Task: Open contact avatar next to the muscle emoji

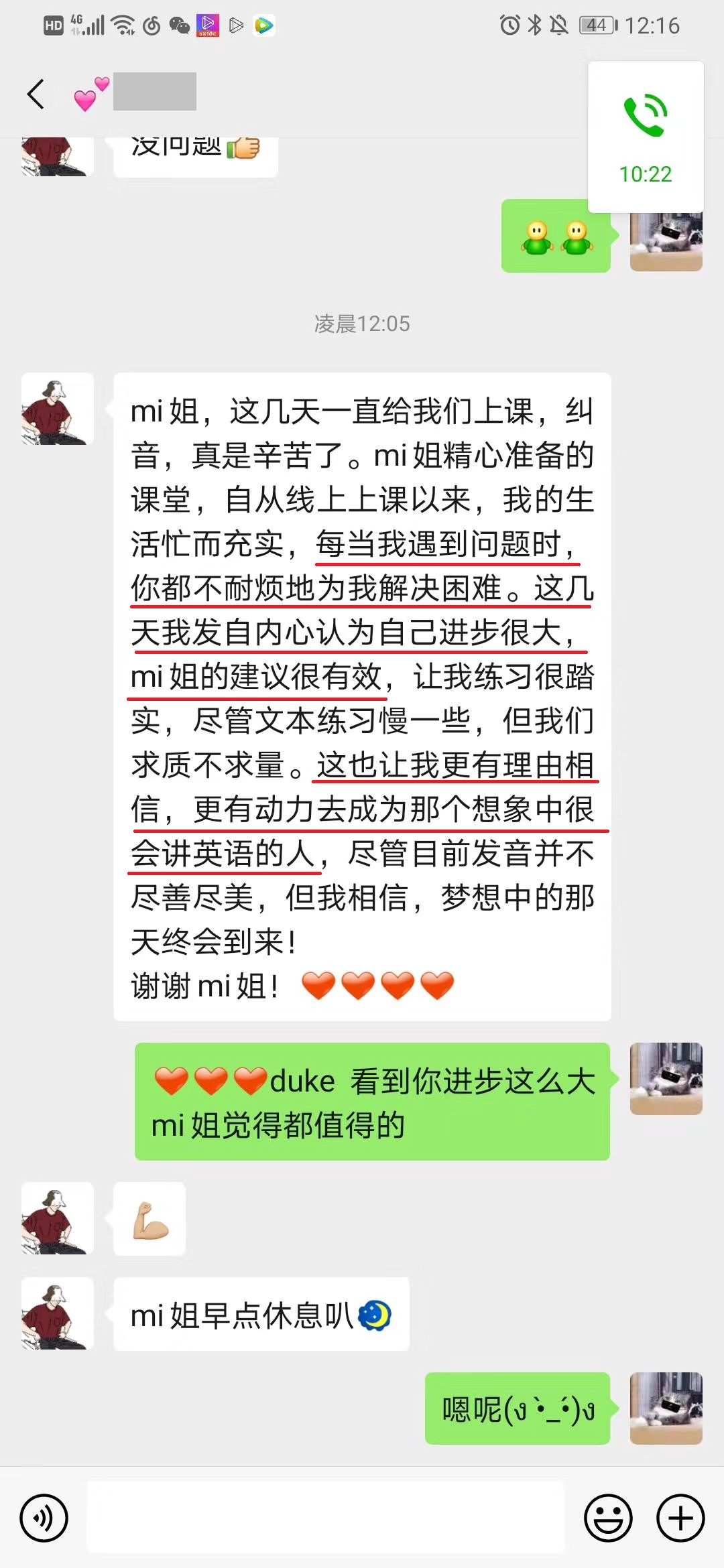Action: tap(58, 1218)
